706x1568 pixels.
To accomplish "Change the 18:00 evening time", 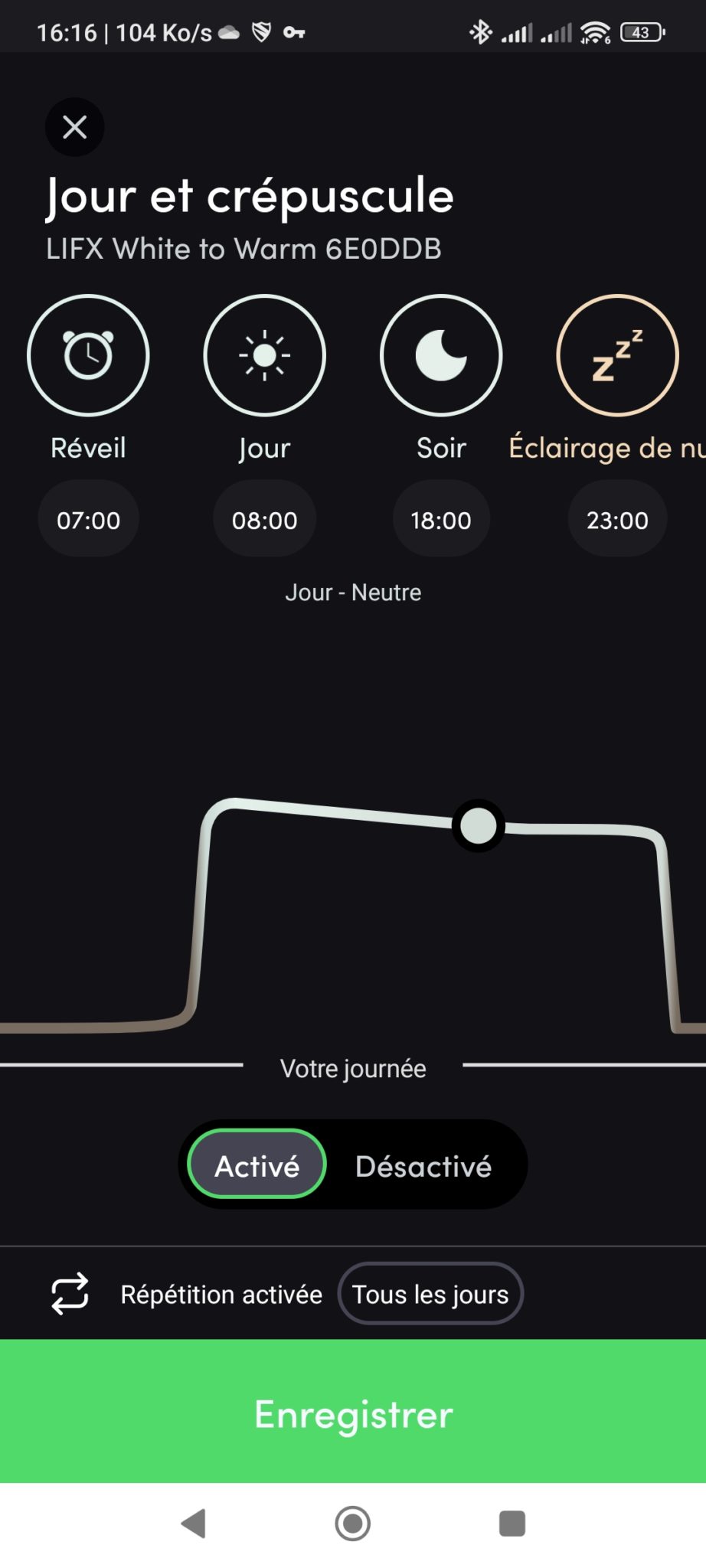I will (441, 520).
